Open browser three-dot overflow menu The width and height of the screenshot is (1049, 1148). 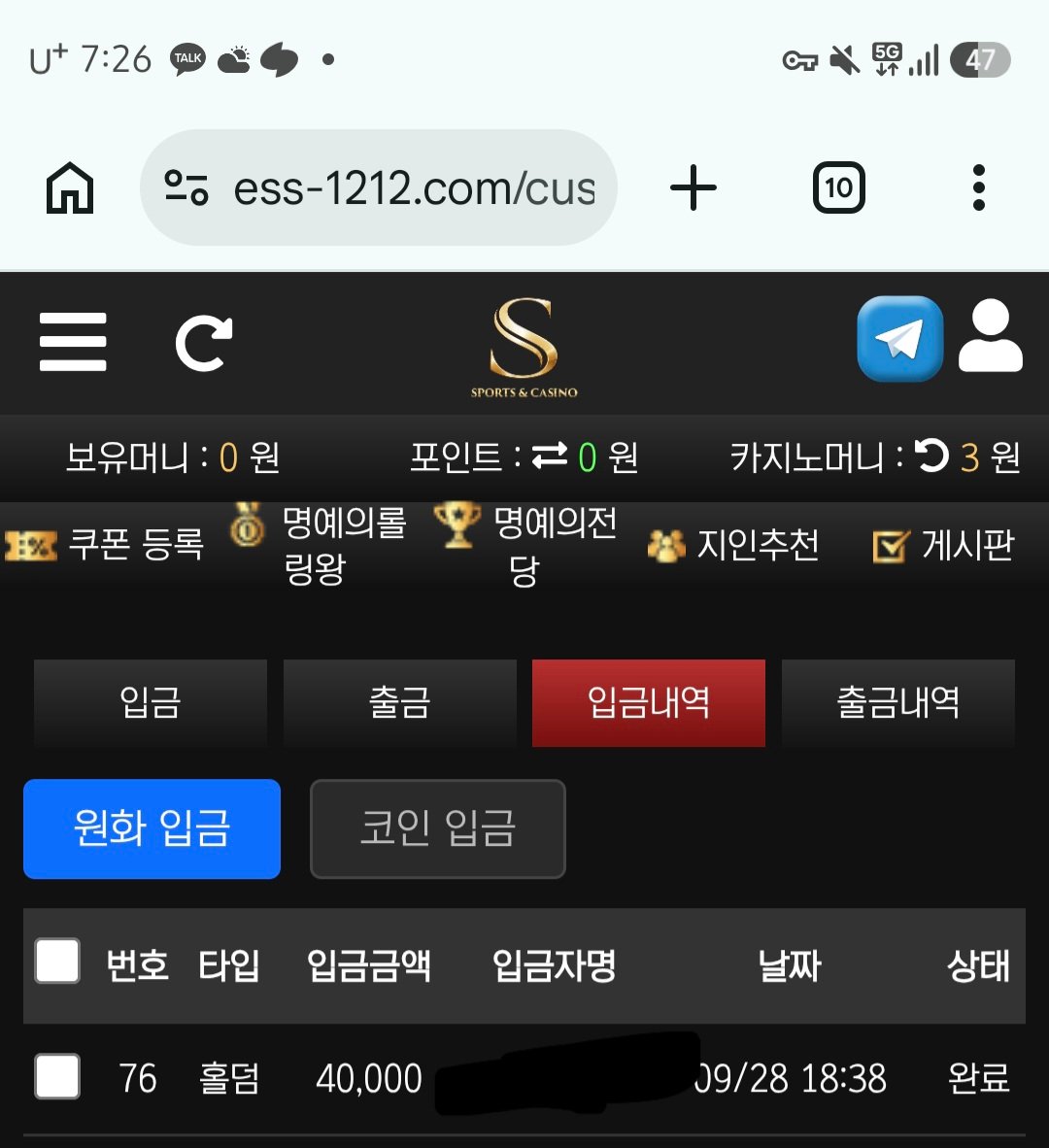tap(979, 188)
